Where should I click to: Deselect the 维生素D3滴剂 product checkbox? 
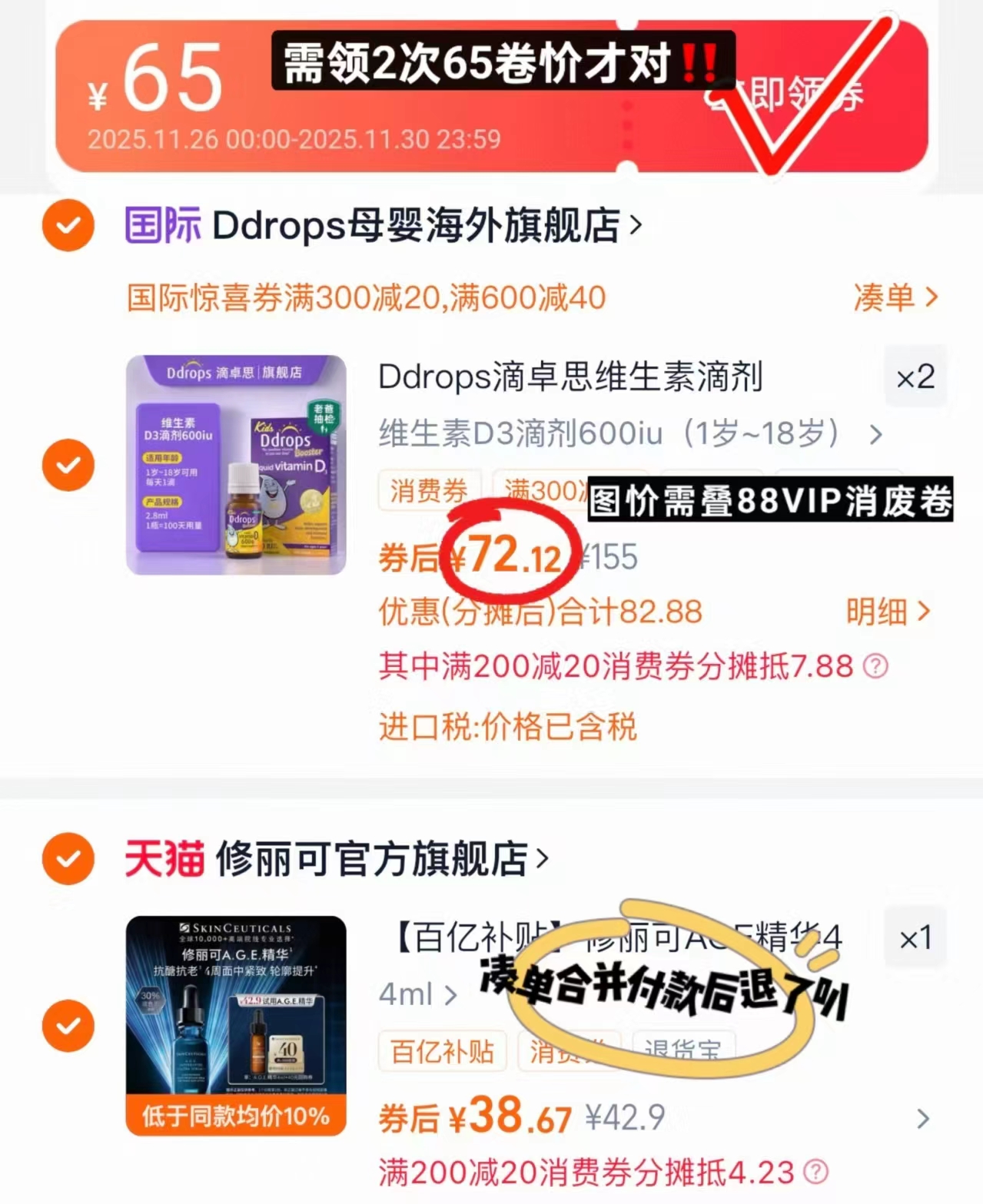point(68,464)
